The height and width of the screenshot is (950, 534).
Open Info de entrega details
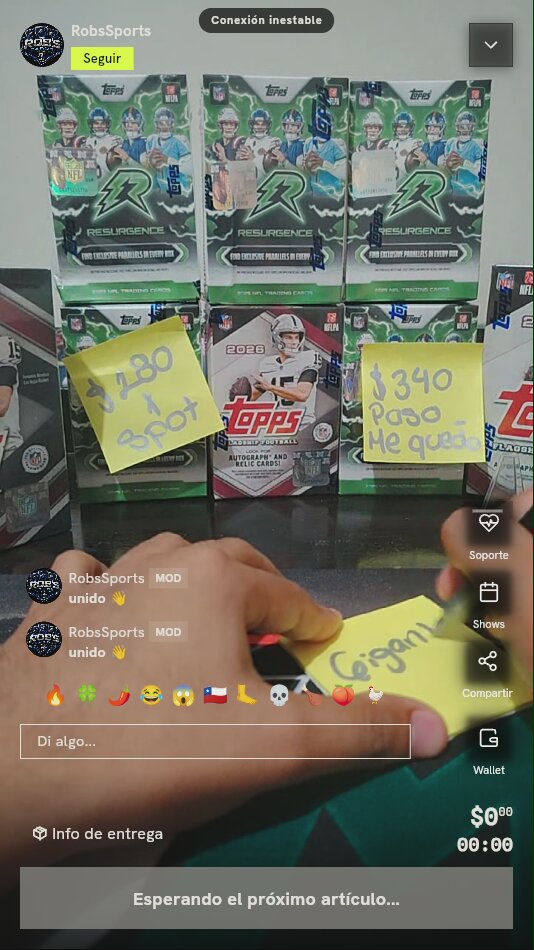click(x=98, y=834)
